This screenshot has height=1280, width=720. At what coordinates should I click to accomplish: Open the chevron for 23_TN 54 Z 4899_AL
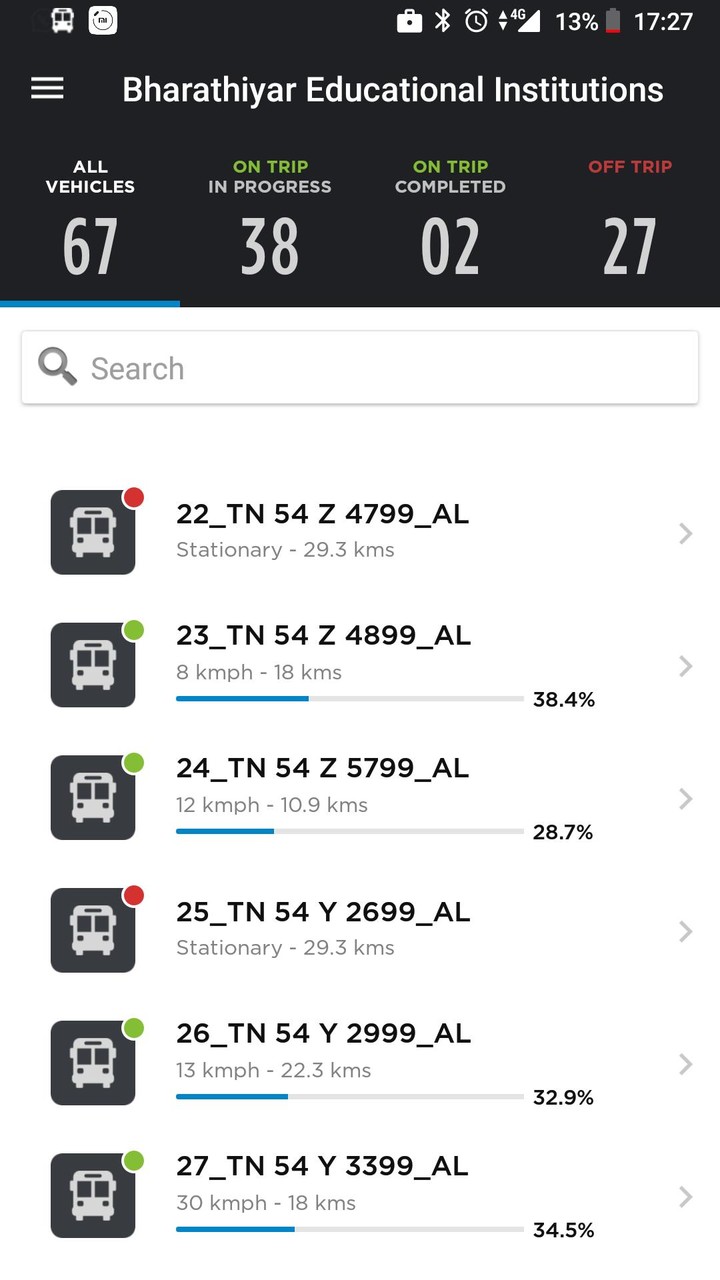[x=685, y=666]
